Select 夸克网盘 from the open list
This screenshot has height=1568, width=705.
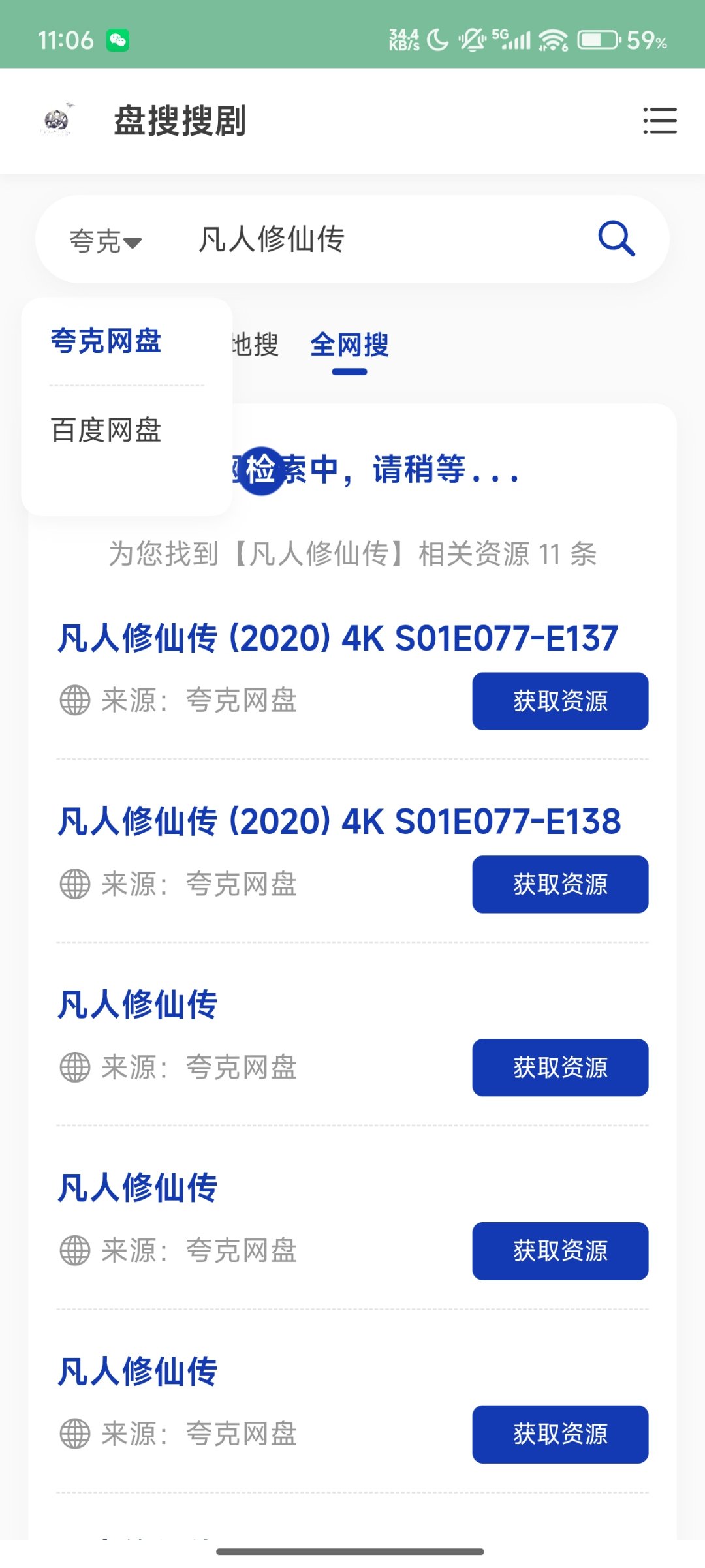click(106, 341)
